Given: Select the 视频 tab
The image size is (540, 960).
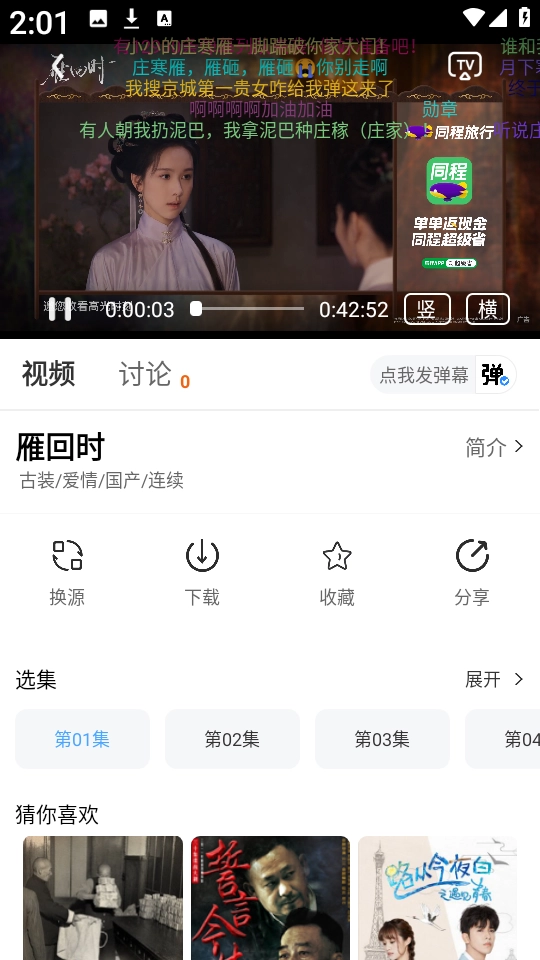Looking at the screenshot, I should point(48,373).
